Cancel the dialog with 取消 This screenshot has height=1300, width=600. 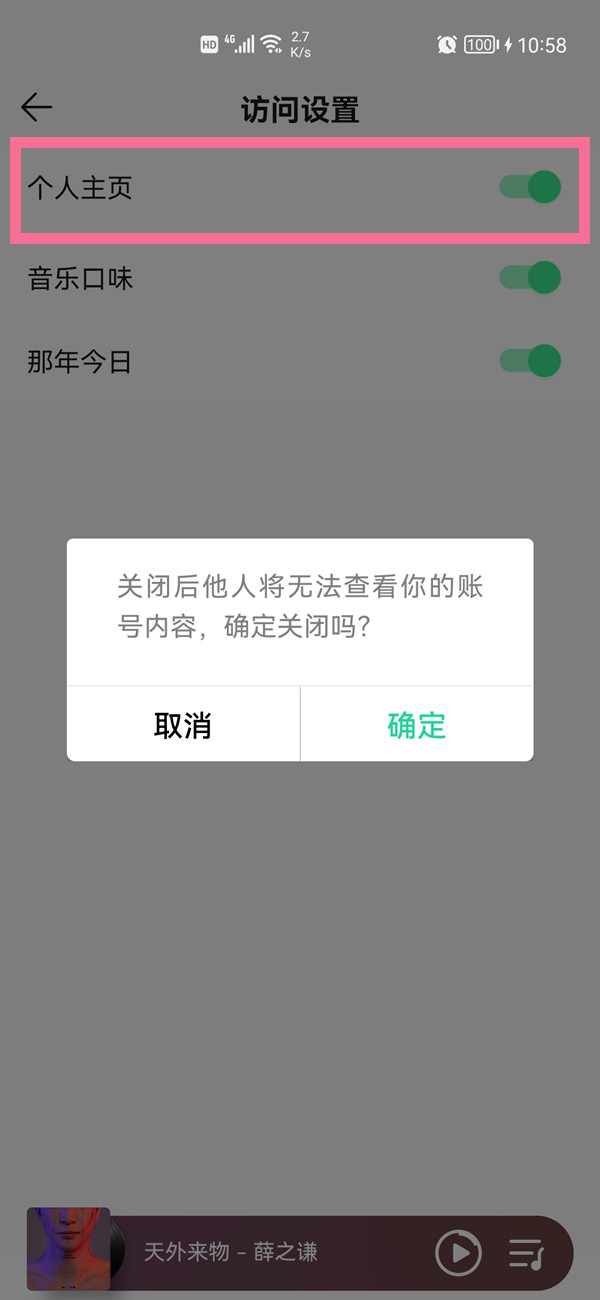point(183,724)
